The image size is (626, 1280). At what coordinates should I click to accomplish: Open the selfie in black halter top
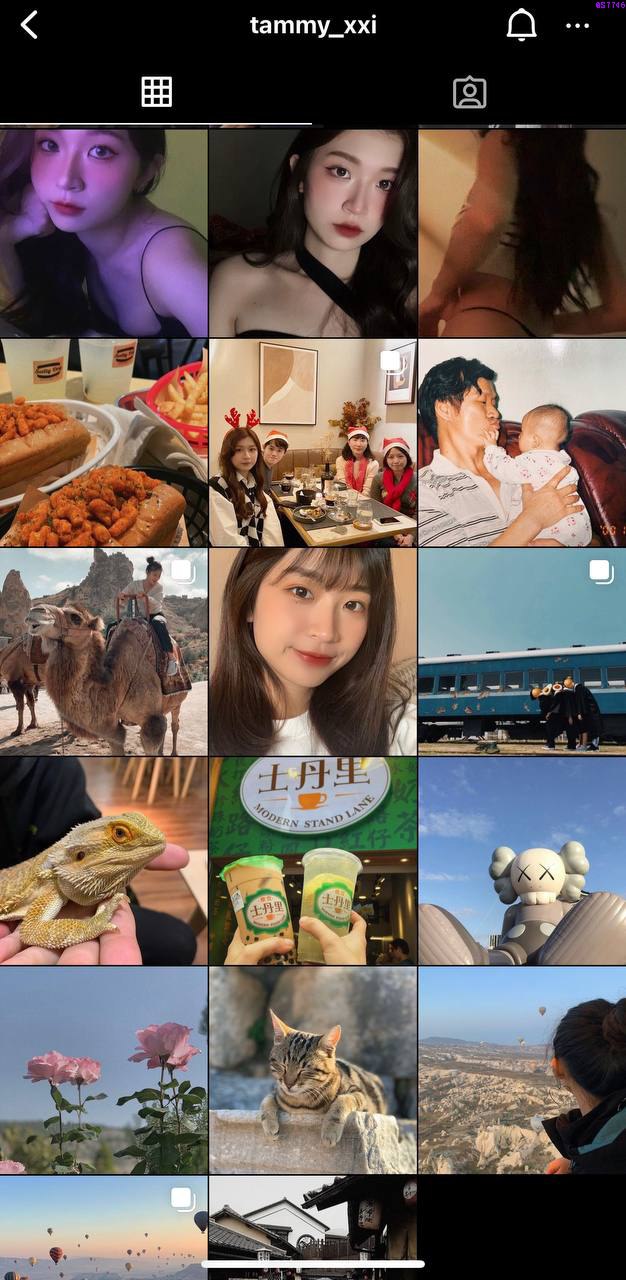tap(313, 232)
